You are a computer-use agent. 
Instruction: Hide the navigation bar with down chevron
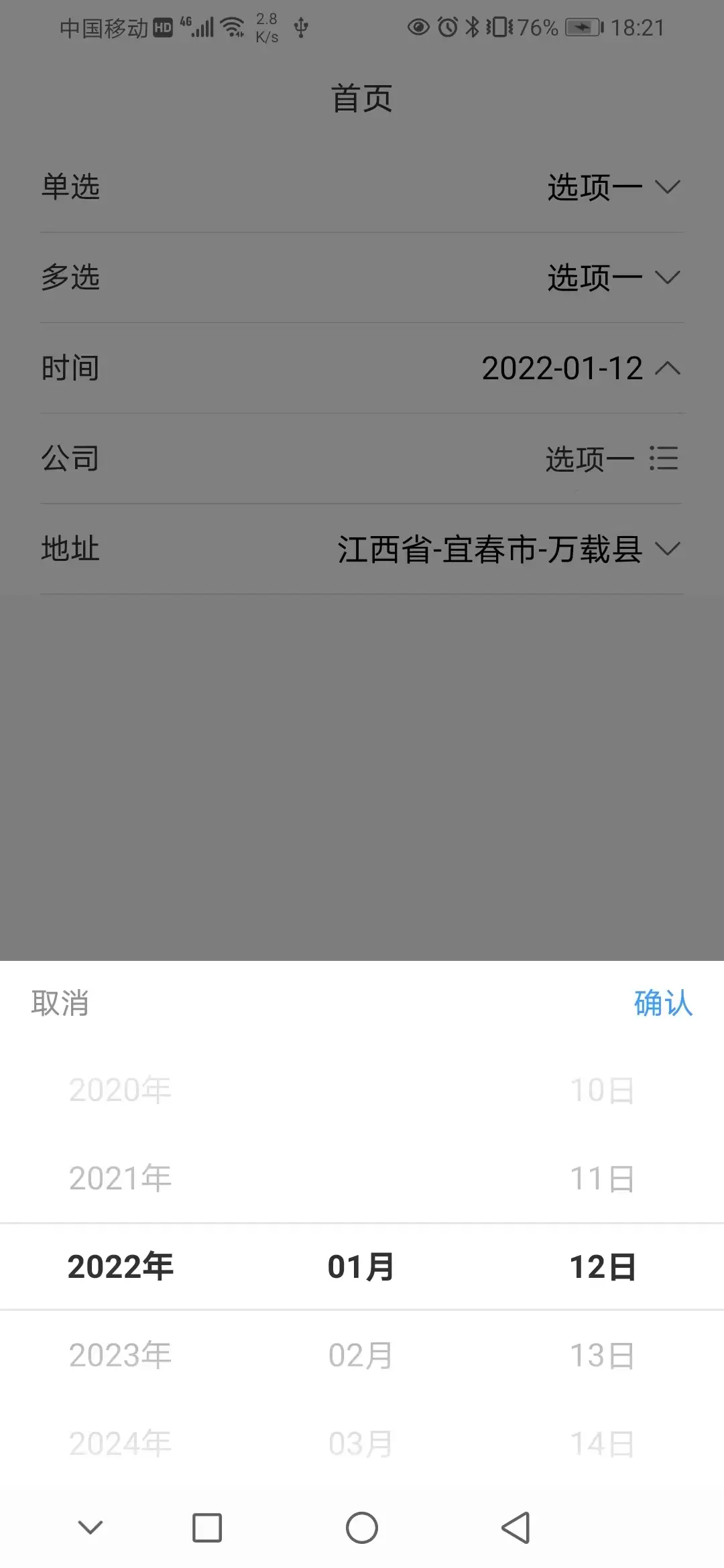pos(90,1528)
